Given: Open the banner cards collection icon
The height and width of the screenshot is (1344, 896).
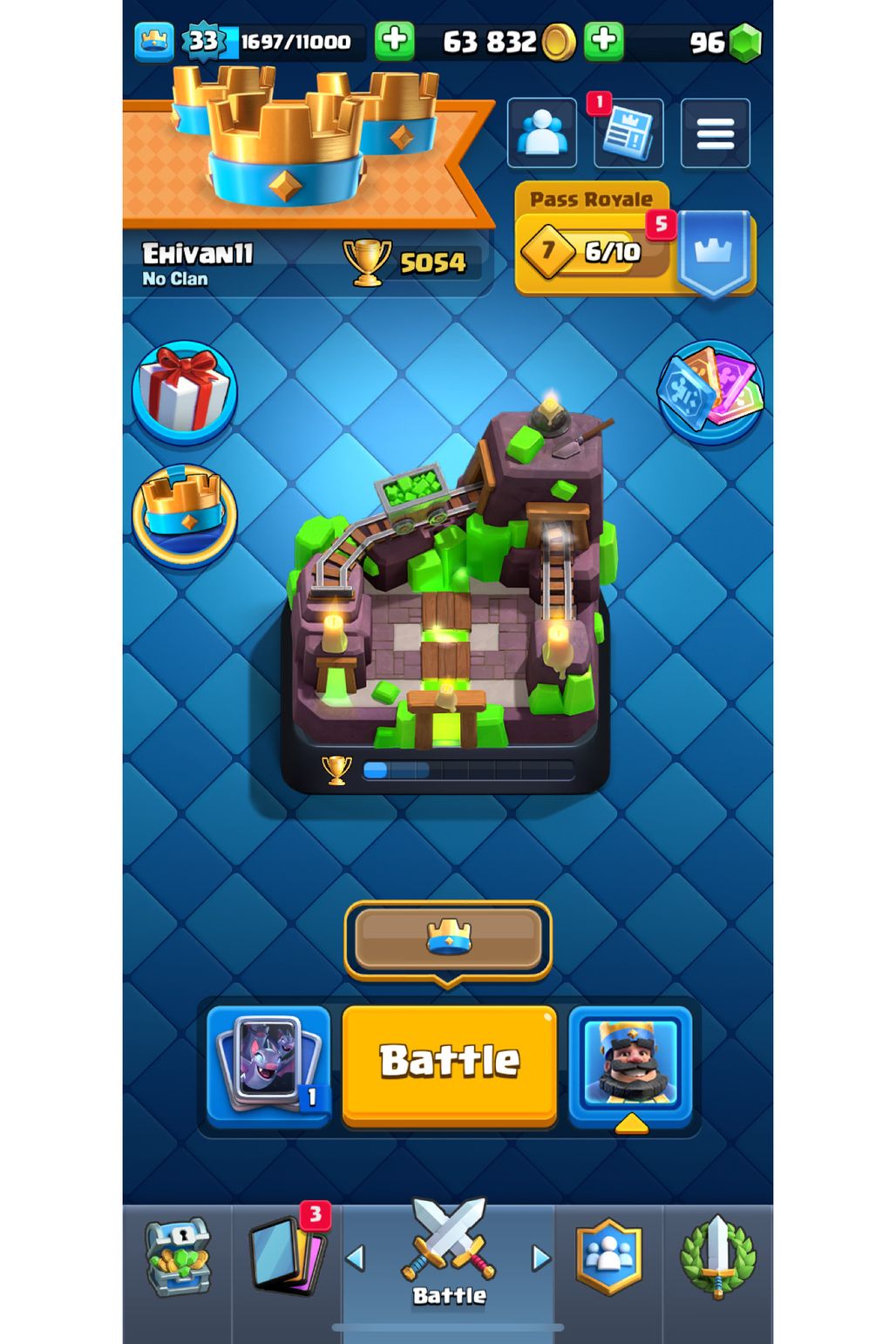Looking at the screenshot, I should (x=711, y=390).
